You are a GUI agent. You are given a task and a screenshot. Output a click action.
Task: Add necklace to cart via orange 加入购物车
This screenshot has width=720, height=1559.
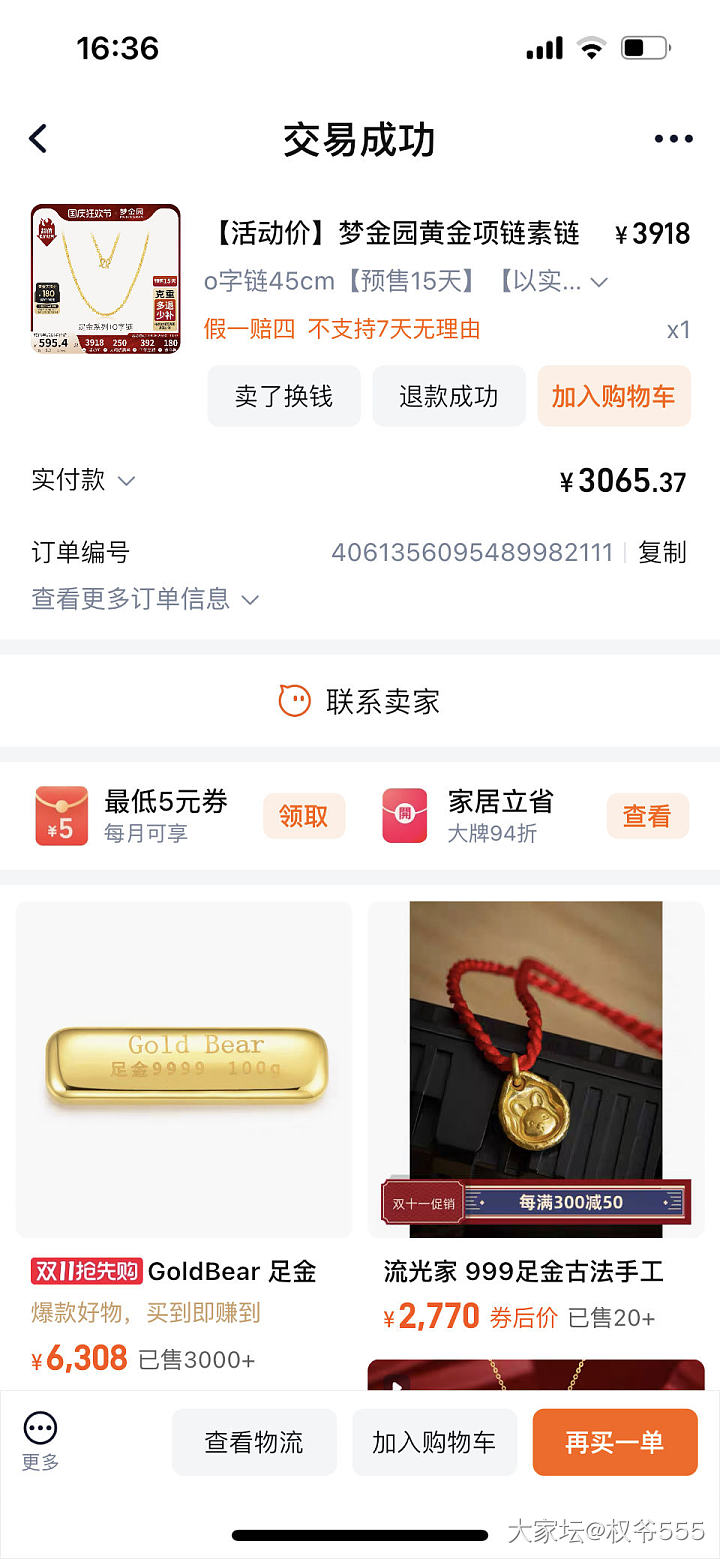[x=613, y=396]
